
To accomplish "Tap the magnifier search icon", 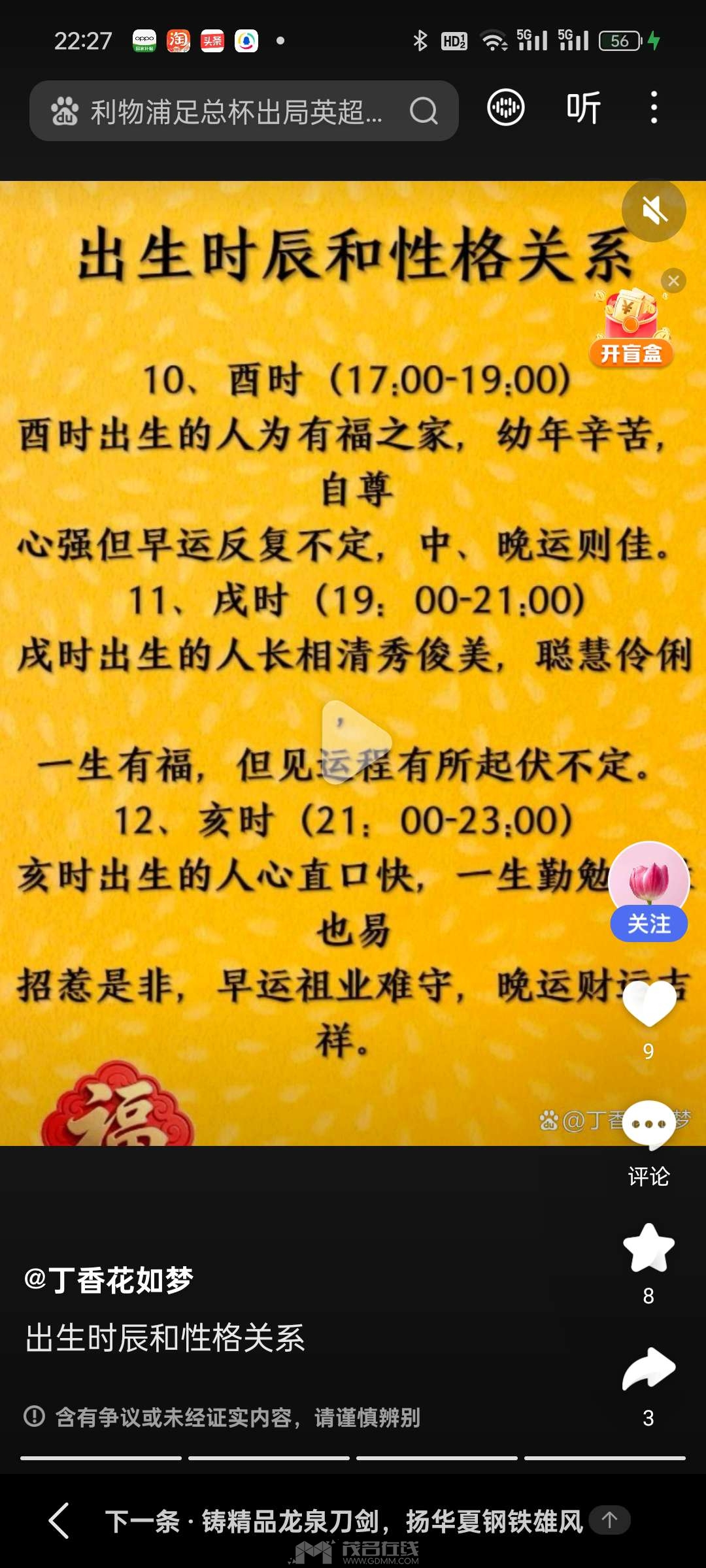I will (x=424, y=111).
